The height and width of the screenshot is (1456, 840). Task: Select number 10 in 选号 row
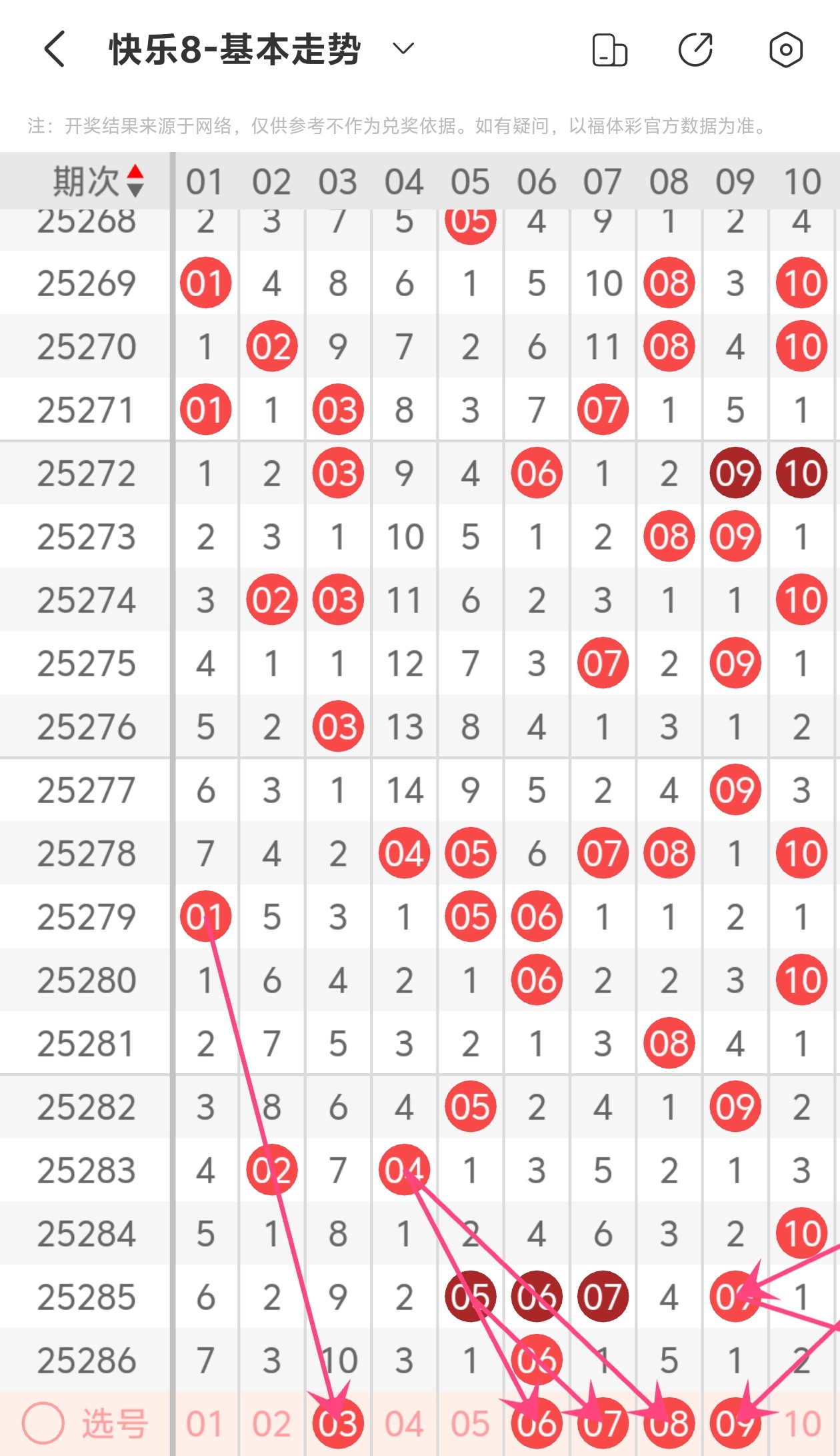pyautogui.click(x=802, y=1424)
